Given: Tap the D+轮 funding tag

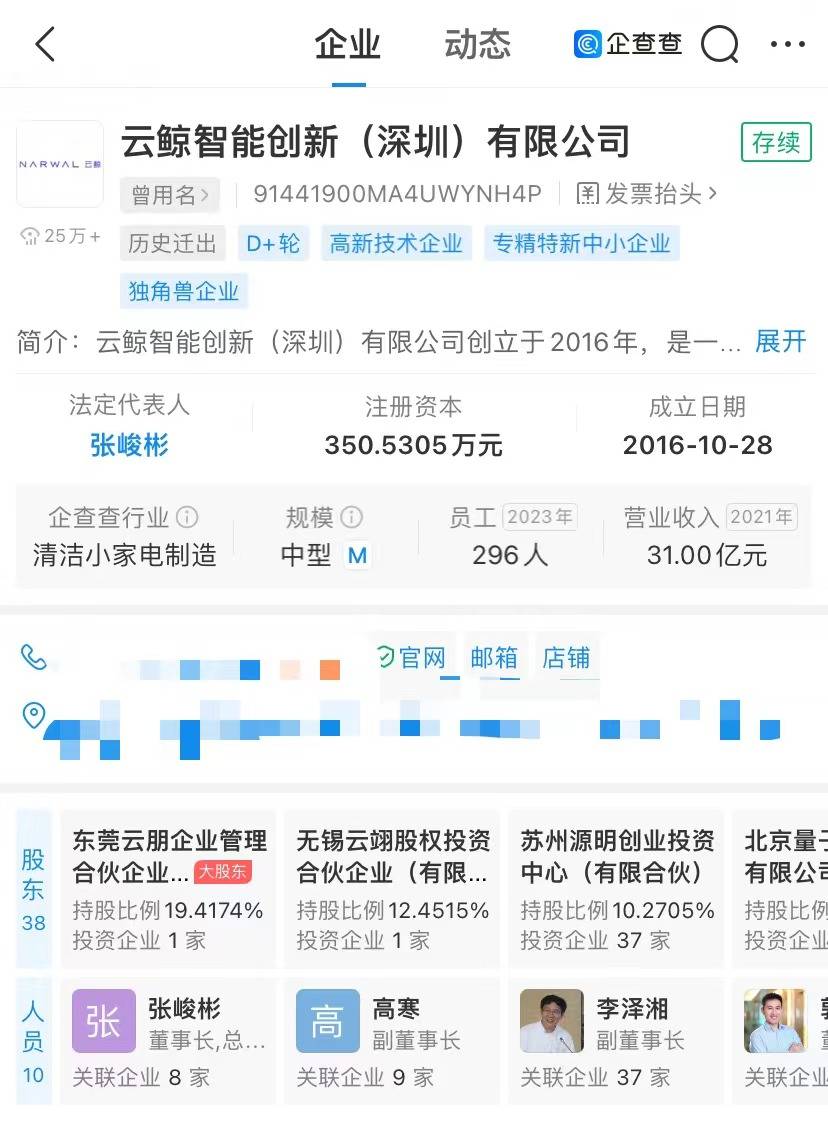Looking at the screenshot, I should tap(273, 243).
